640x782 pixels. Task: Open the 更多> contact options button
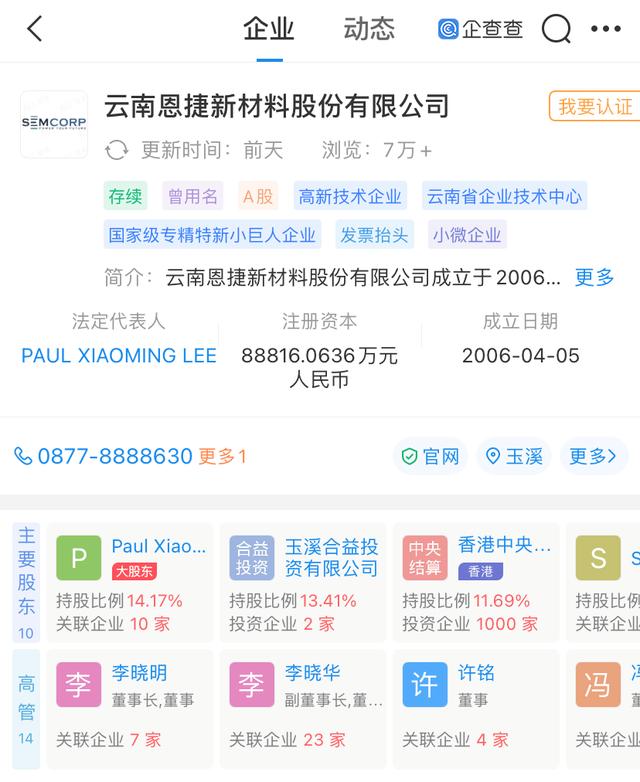click(593, 456)
